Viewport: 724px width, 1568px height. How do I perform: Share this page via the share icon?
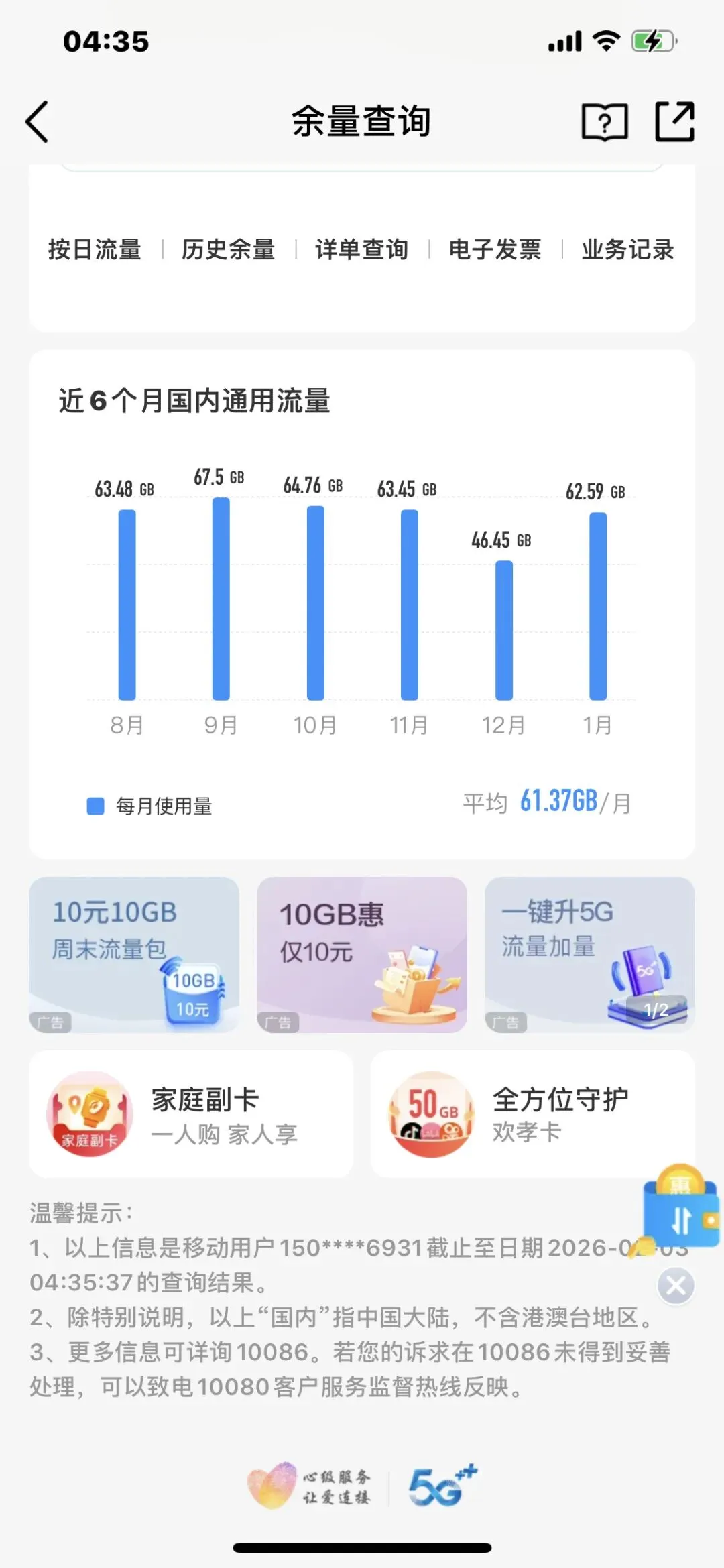(x=674, y=121)
